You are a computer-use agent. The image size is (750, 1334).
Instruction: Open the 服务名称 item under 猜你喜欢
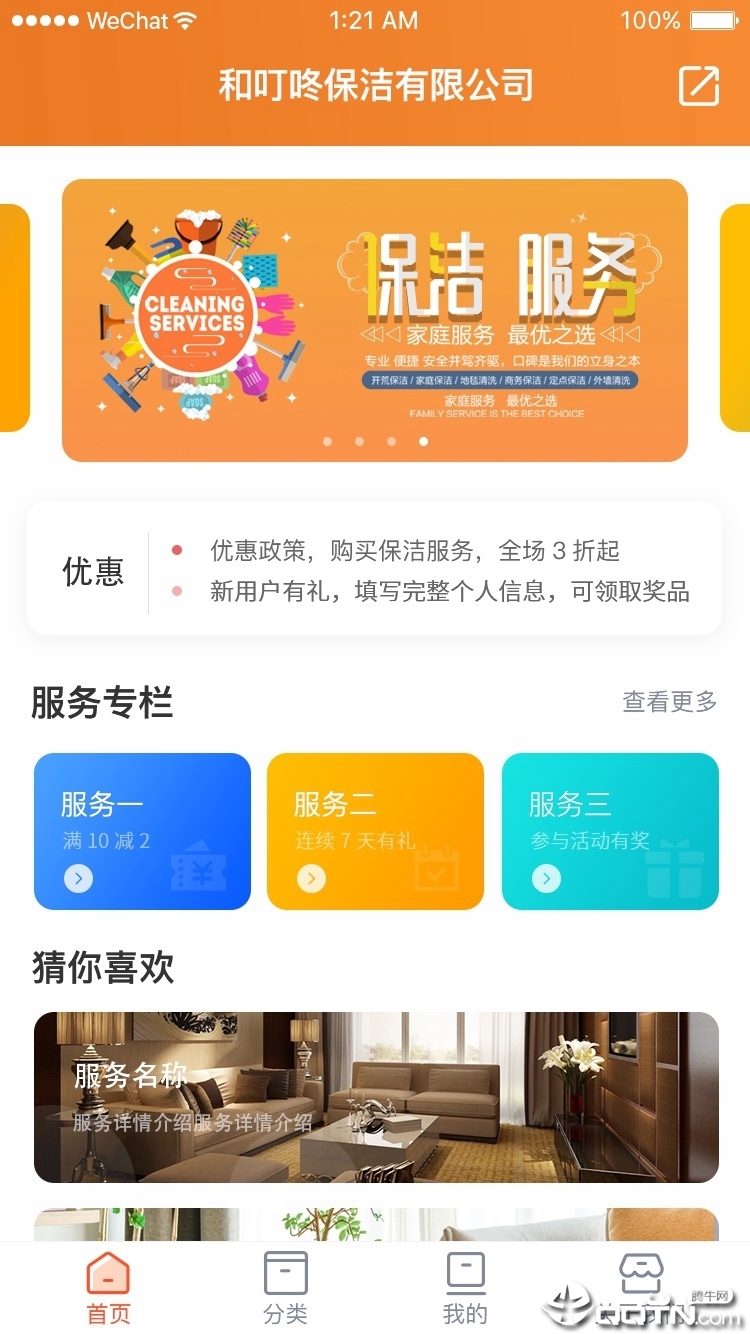[375, 1097]
